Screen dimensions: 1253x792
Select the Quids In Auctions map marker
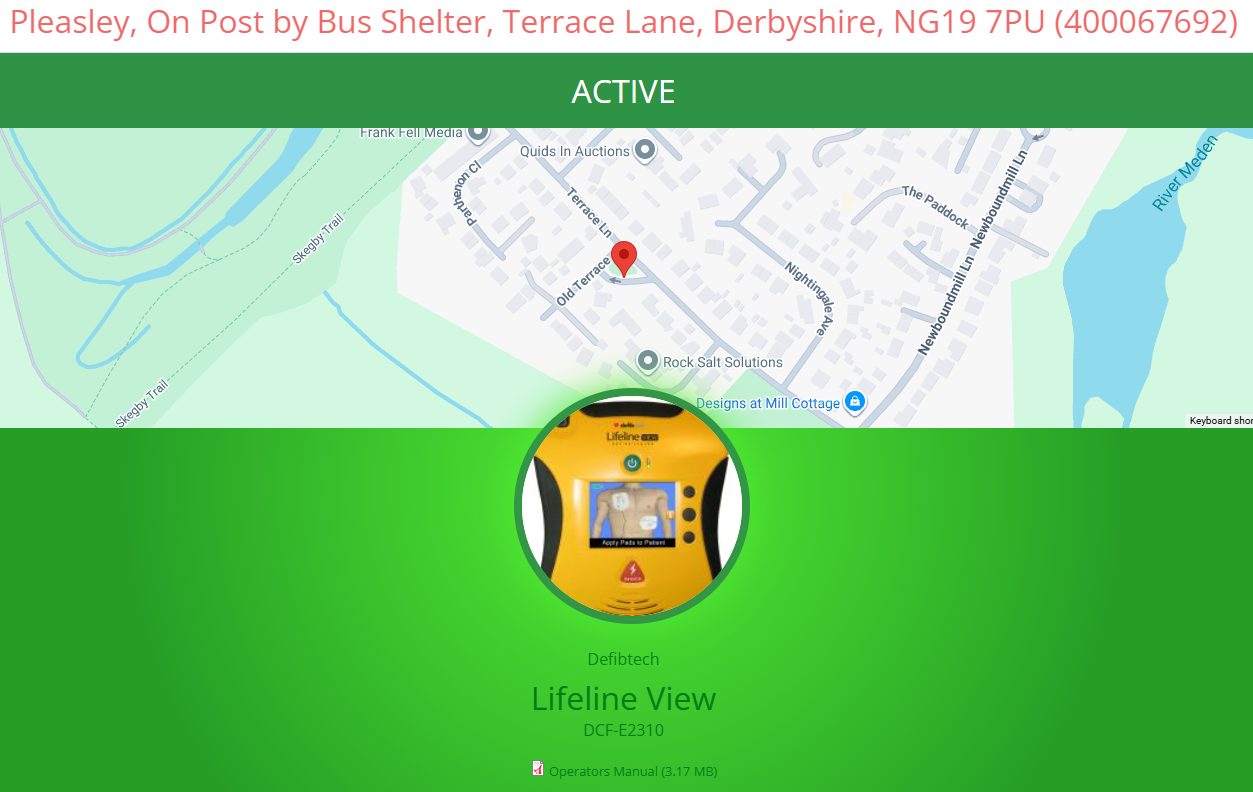(645, 151)
